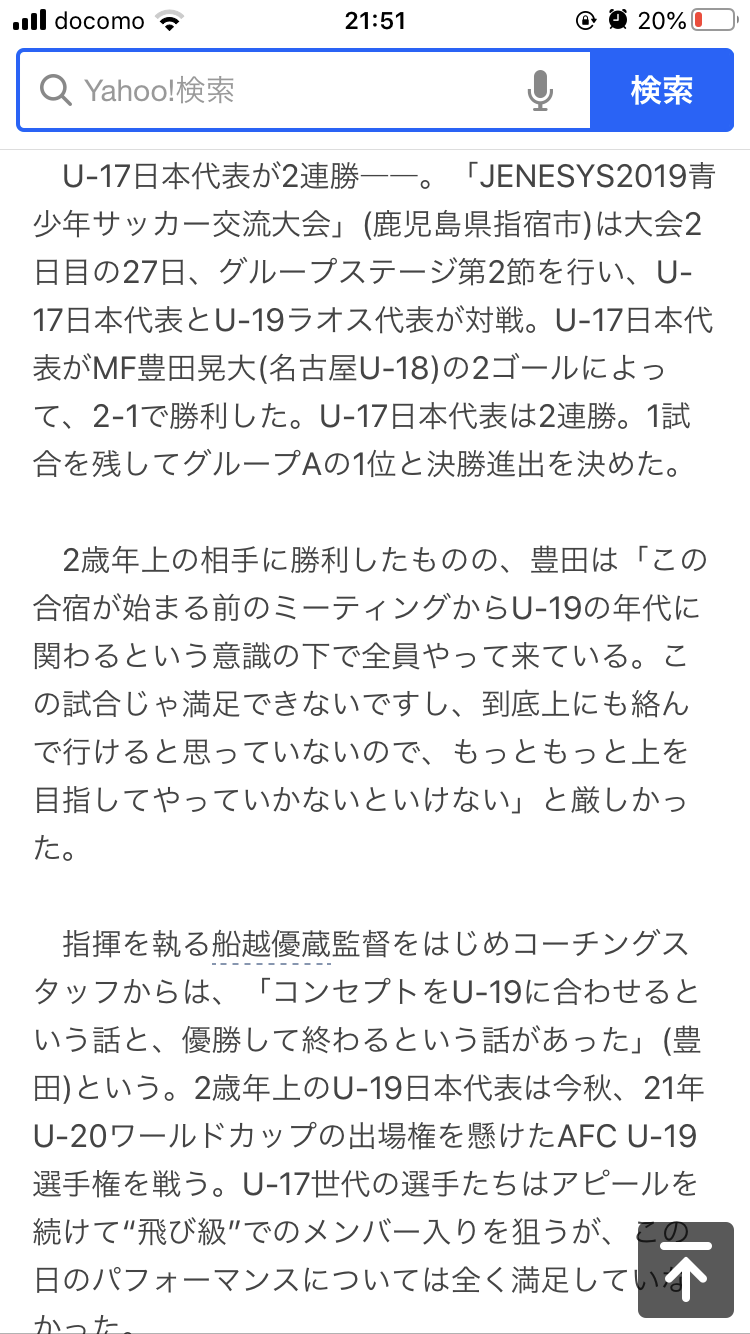Tap the Yahoo!検索 search field
The image size is (750, 1334).
280,91
